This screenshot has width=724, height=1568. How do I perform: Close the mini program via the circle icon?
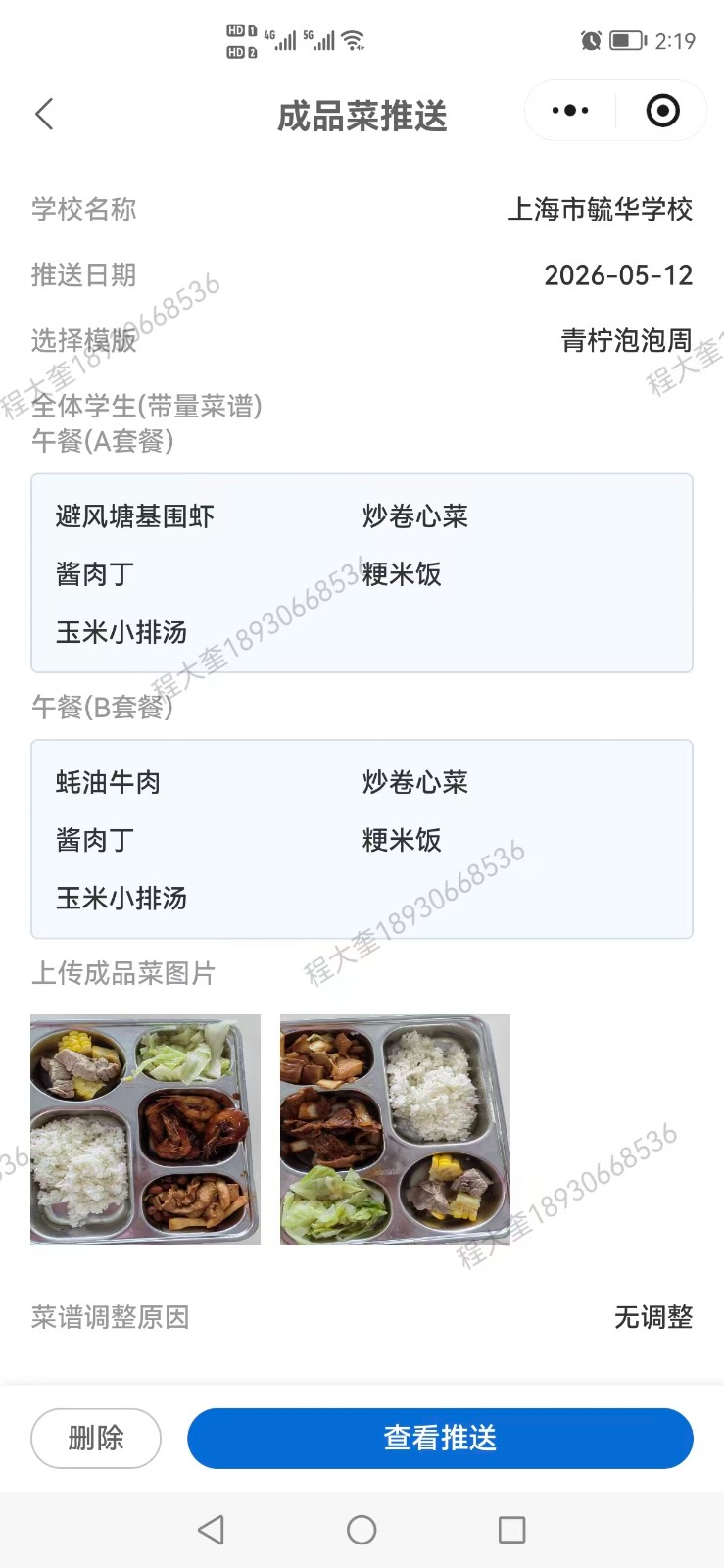663,111
